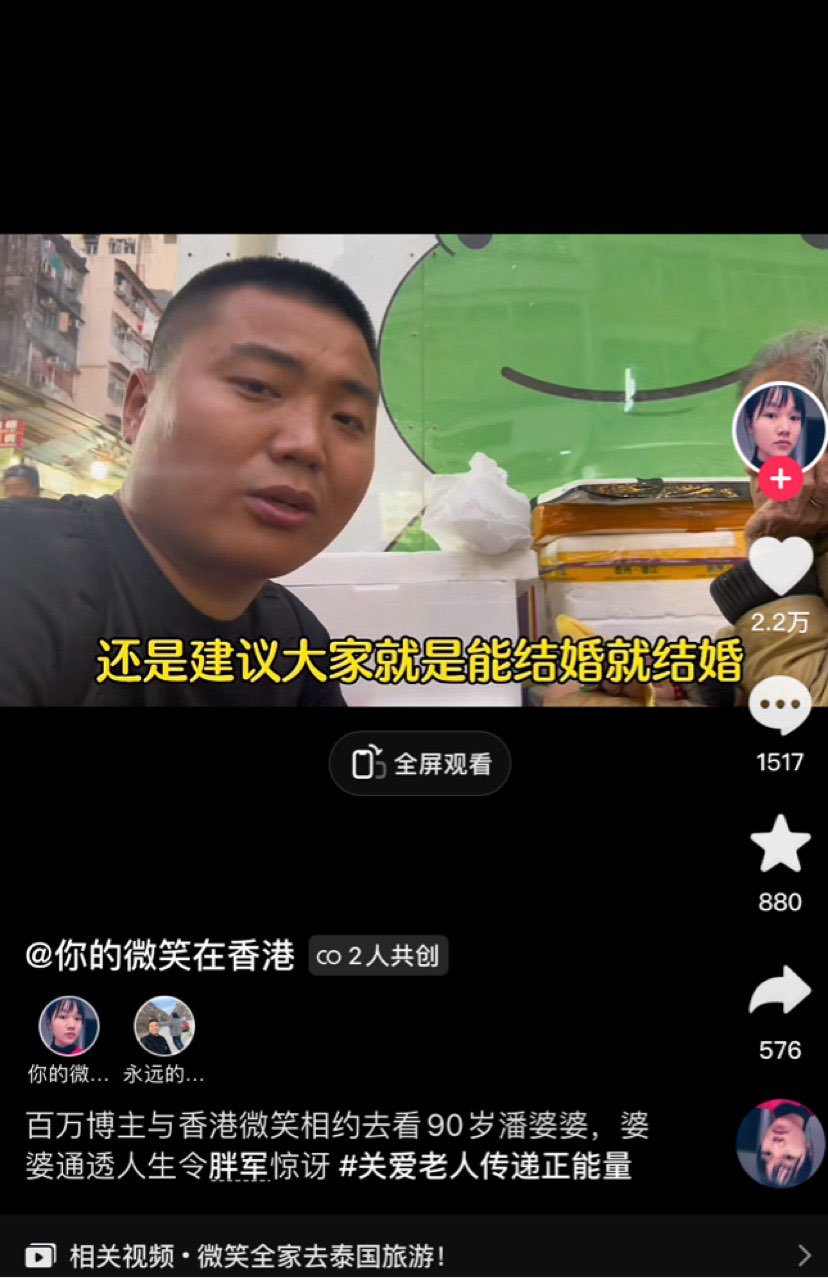
Task: Share this video
Action: 780,992
